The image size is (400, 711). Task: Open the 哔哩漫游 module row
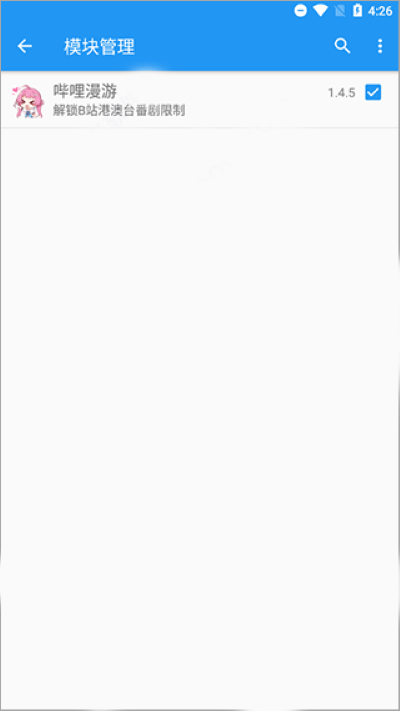[200, 100]
